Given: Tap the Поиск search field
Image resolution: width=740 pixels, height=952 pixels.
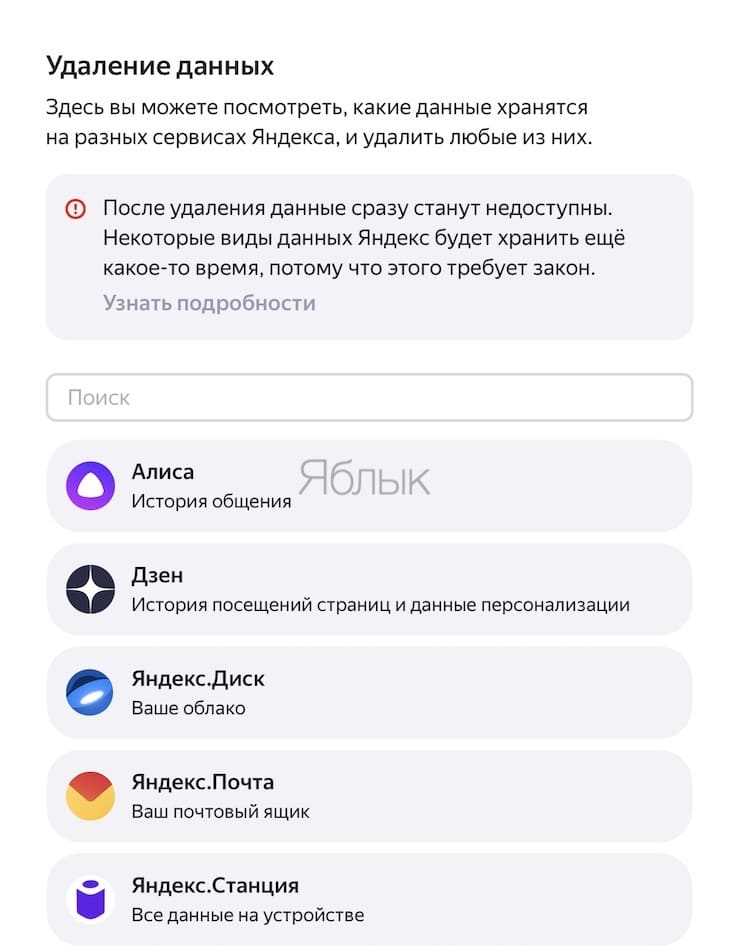Looking at the screenshot, I should pos(369,397).
